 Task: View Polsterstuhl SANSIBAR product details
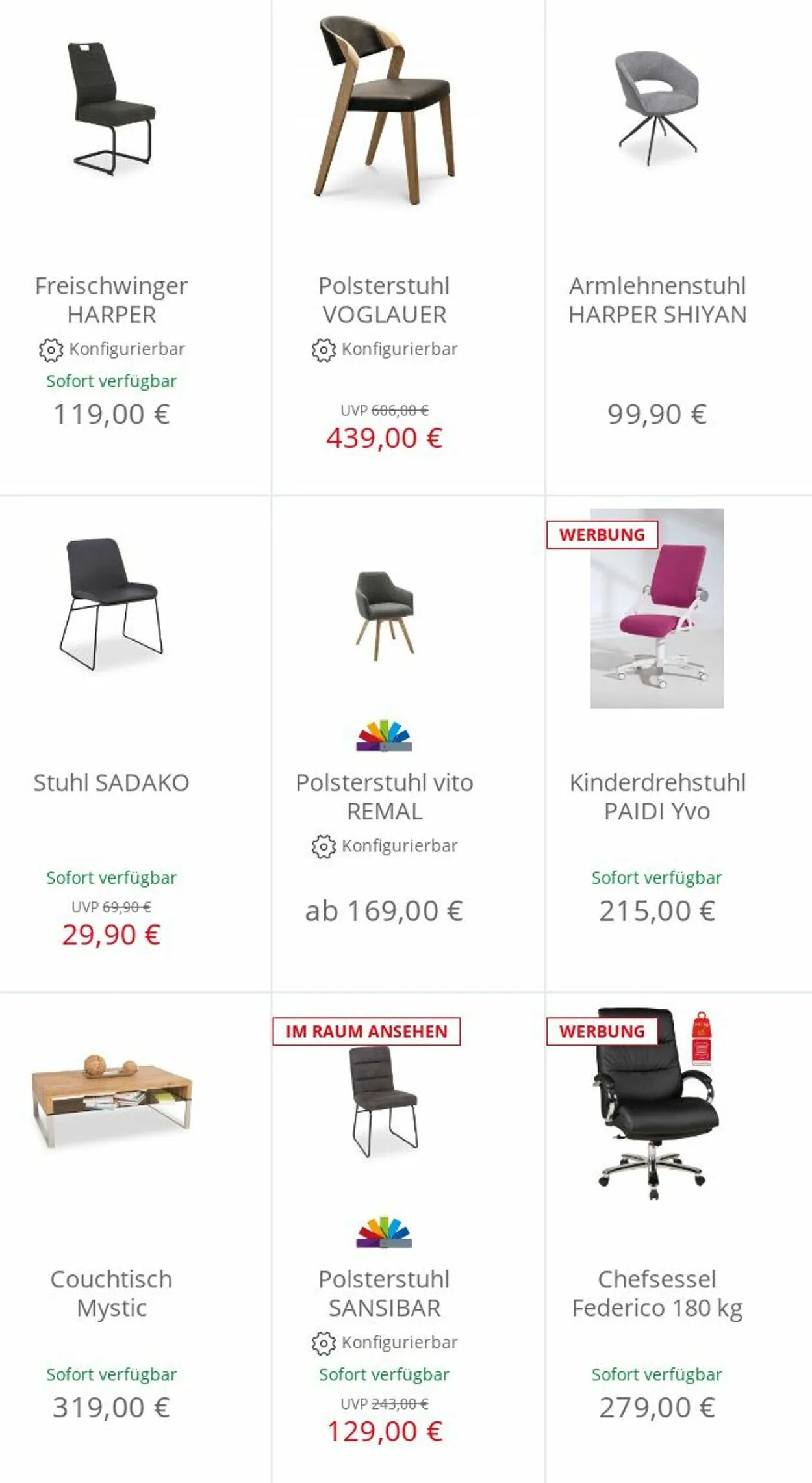tap(384, 1293)
